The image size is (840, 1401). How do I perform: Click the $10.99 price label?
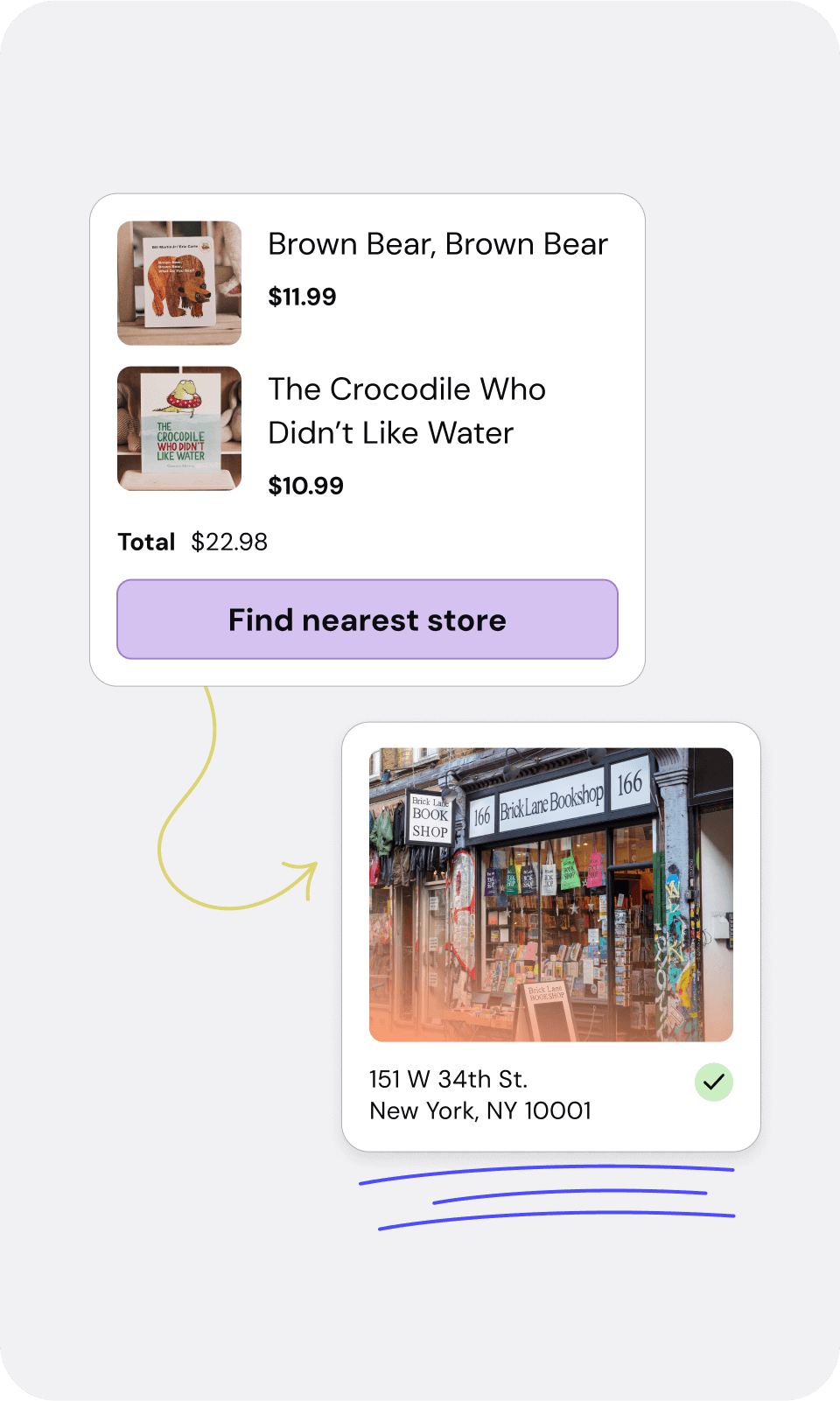coord(305,486)
